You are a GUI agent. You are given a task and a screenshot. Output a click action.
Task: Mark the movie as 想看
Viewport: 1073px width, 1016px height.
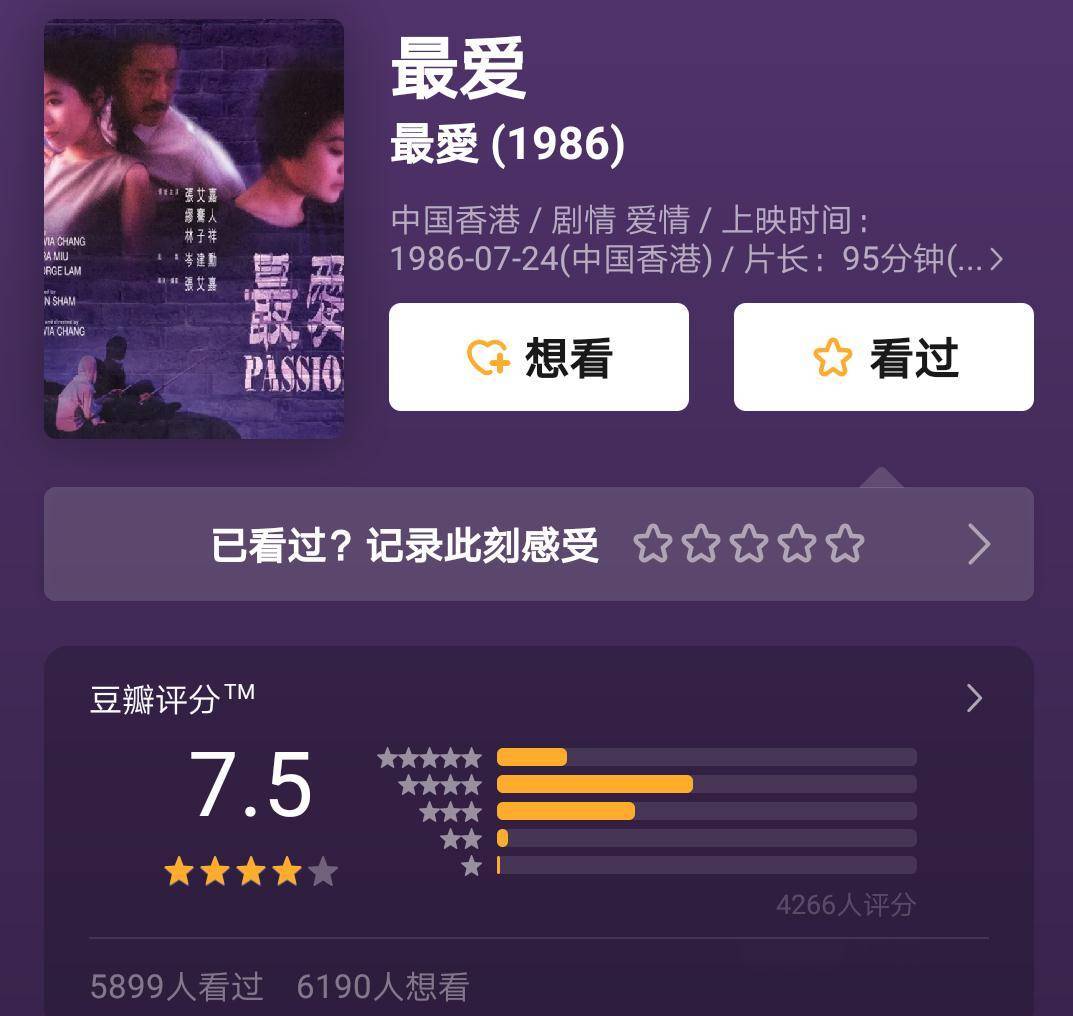click(x=538, y=357)
